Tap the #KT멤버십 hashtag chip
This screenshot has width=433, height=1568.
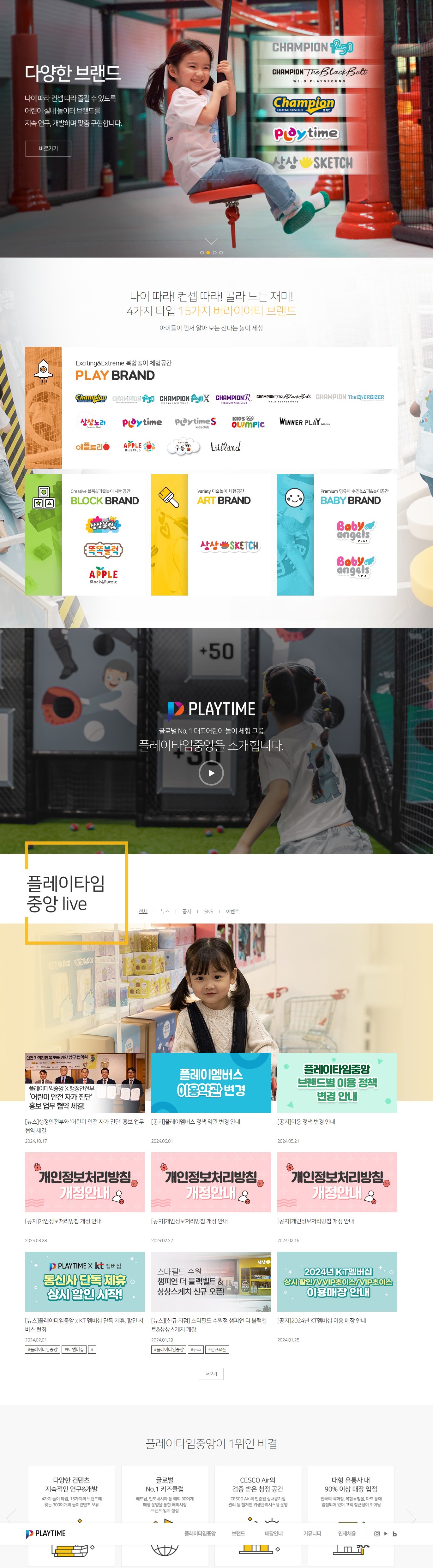point(74,1349)
